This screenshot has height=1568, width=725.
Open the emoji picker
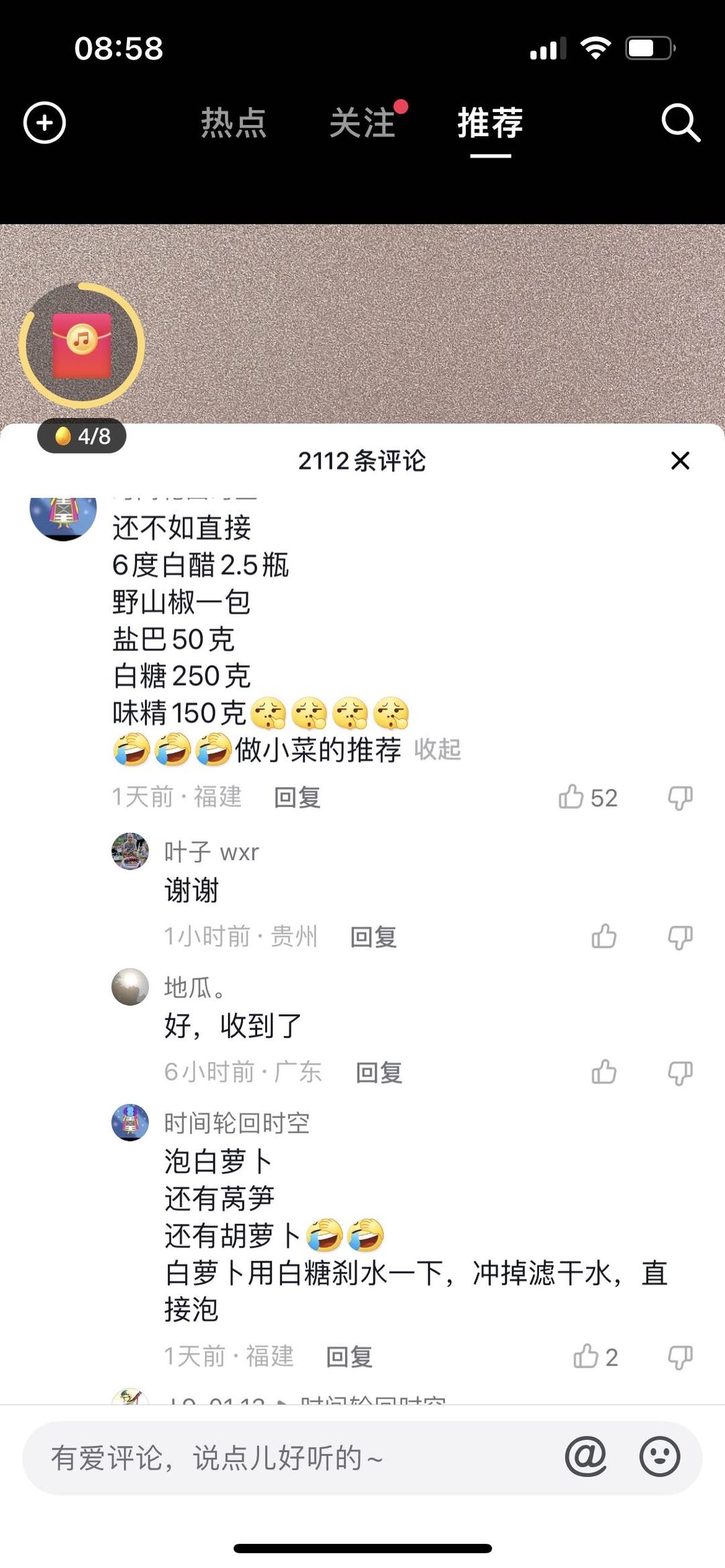659,1457
